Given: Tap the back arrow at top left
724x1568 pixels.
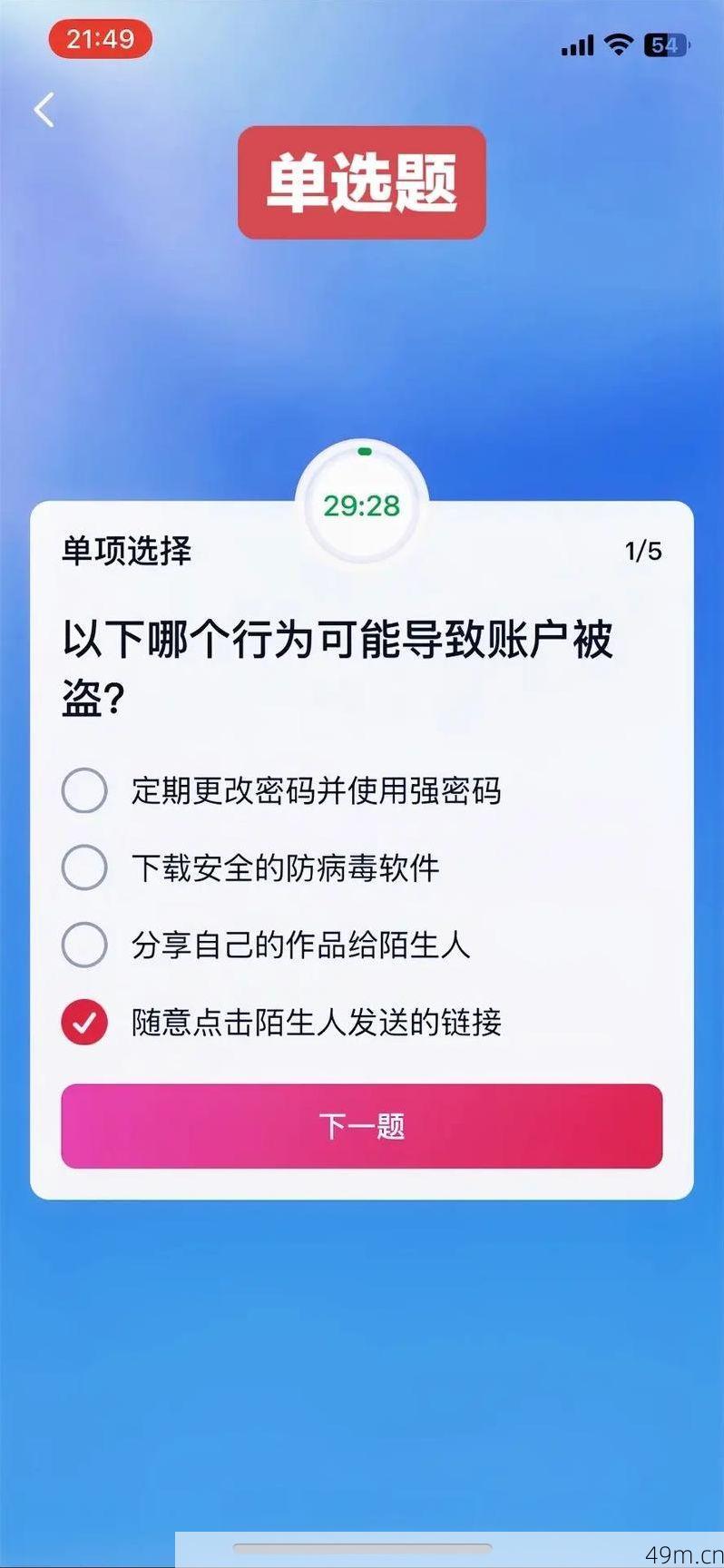Looking at the screenshot, I should (43, 109).
